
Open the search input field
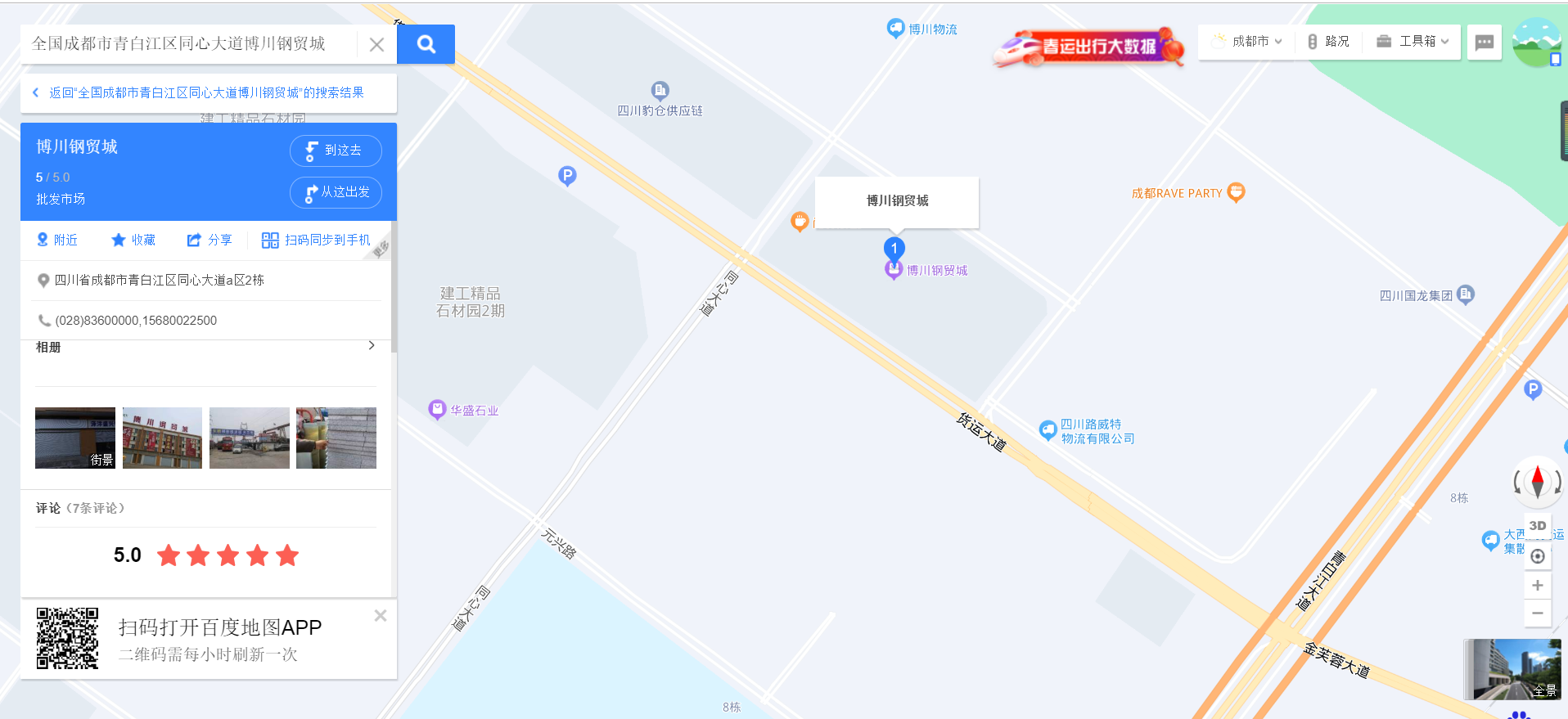point(188,44)
